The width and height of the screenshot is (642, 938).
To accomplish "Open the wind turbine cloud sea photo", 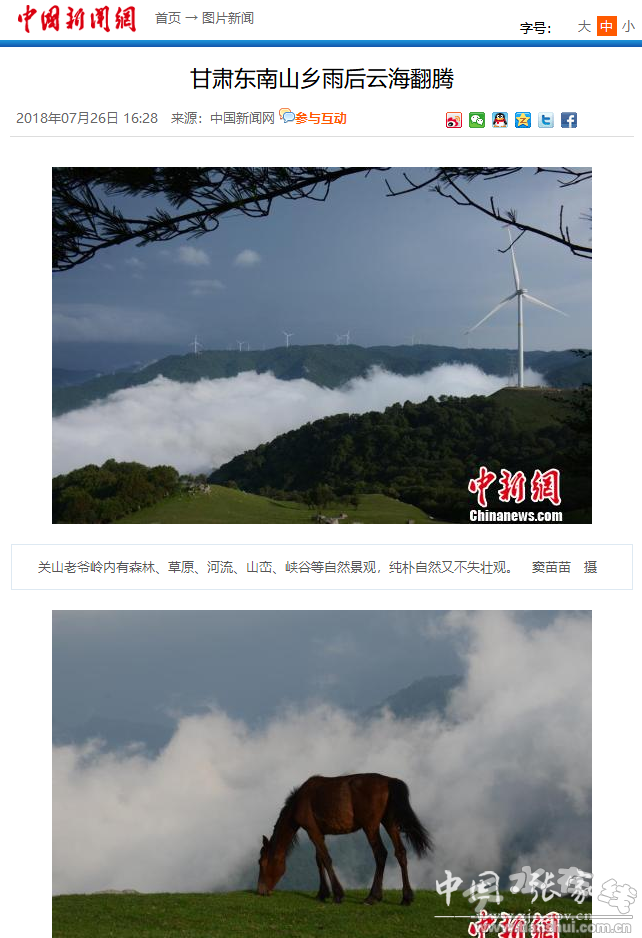I will point(321,345).
